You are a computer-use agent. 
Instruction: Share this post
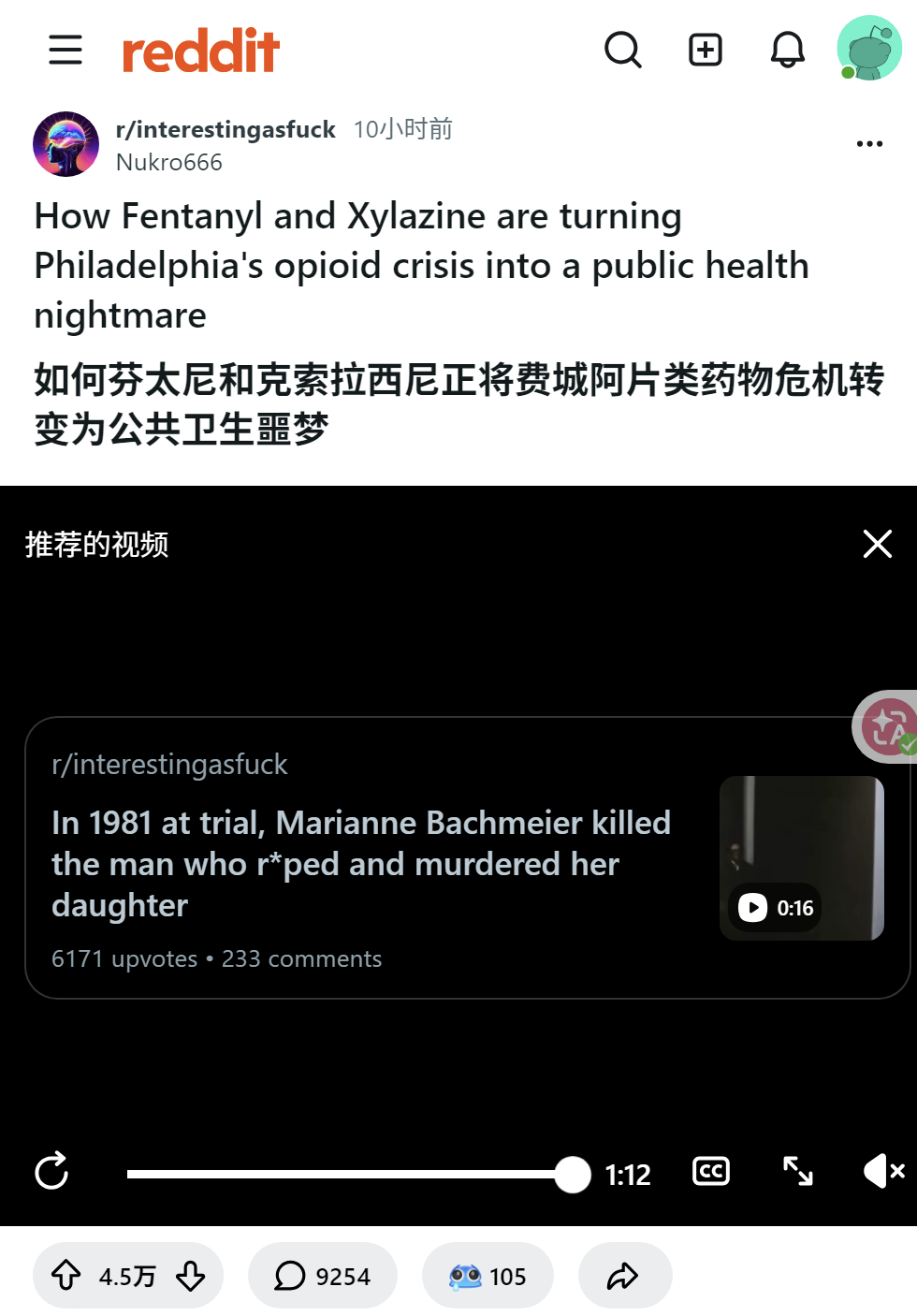coord(625,1275)
